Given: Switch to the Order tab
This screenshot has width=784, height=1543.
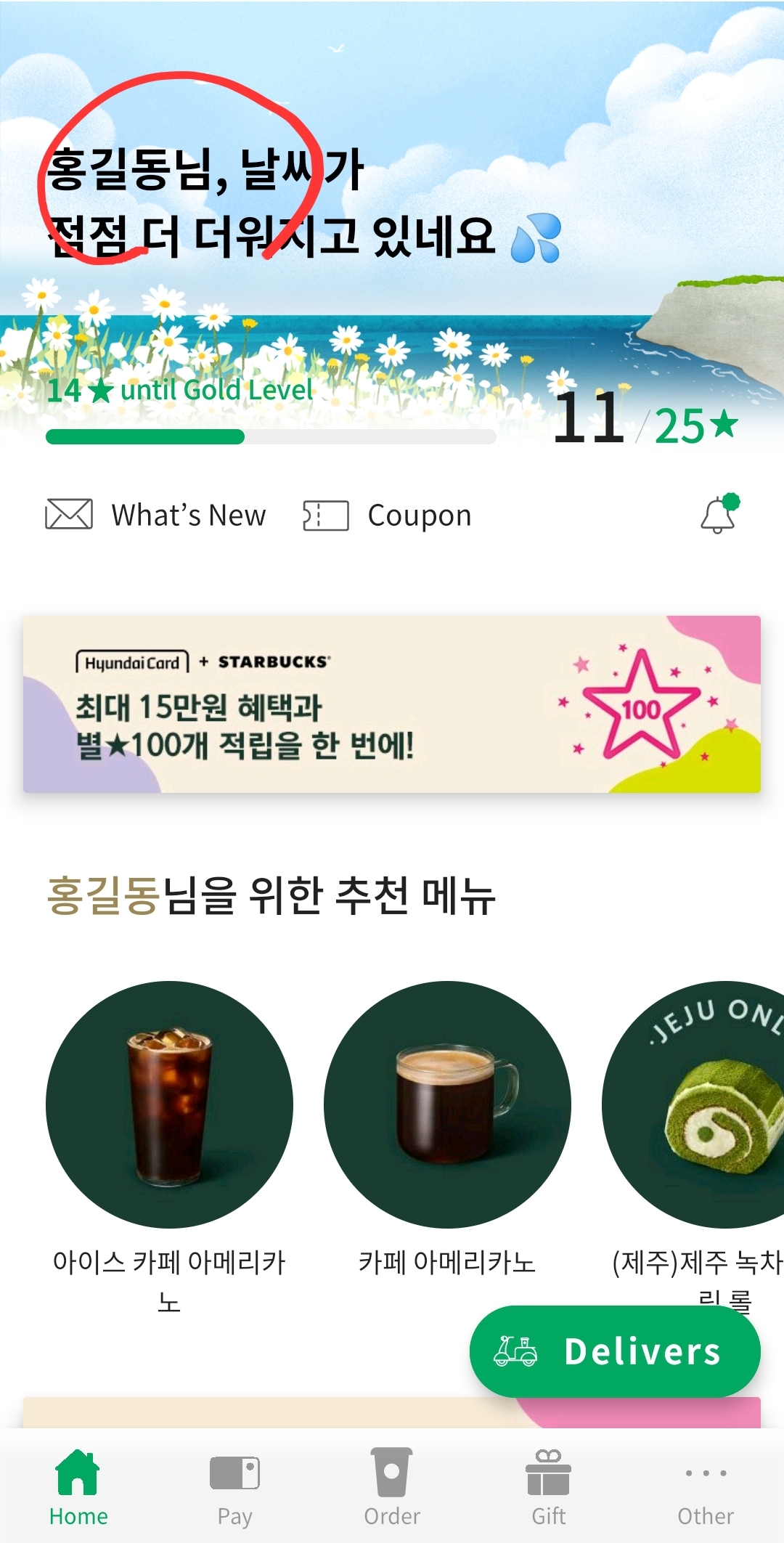Looking at the screenshot, I should point(392,1486).
